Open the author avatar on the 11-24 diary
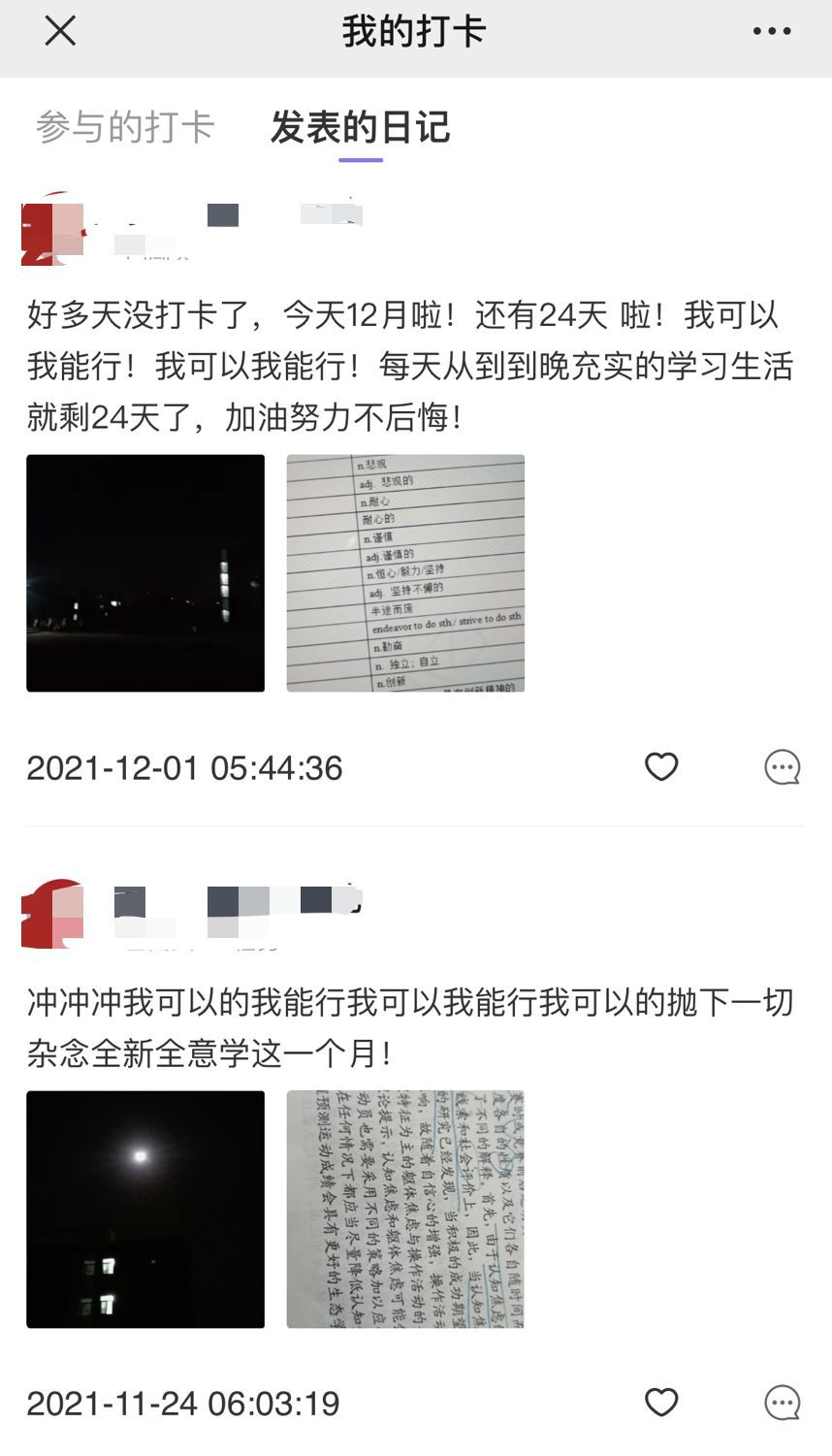 coord(54,914)
